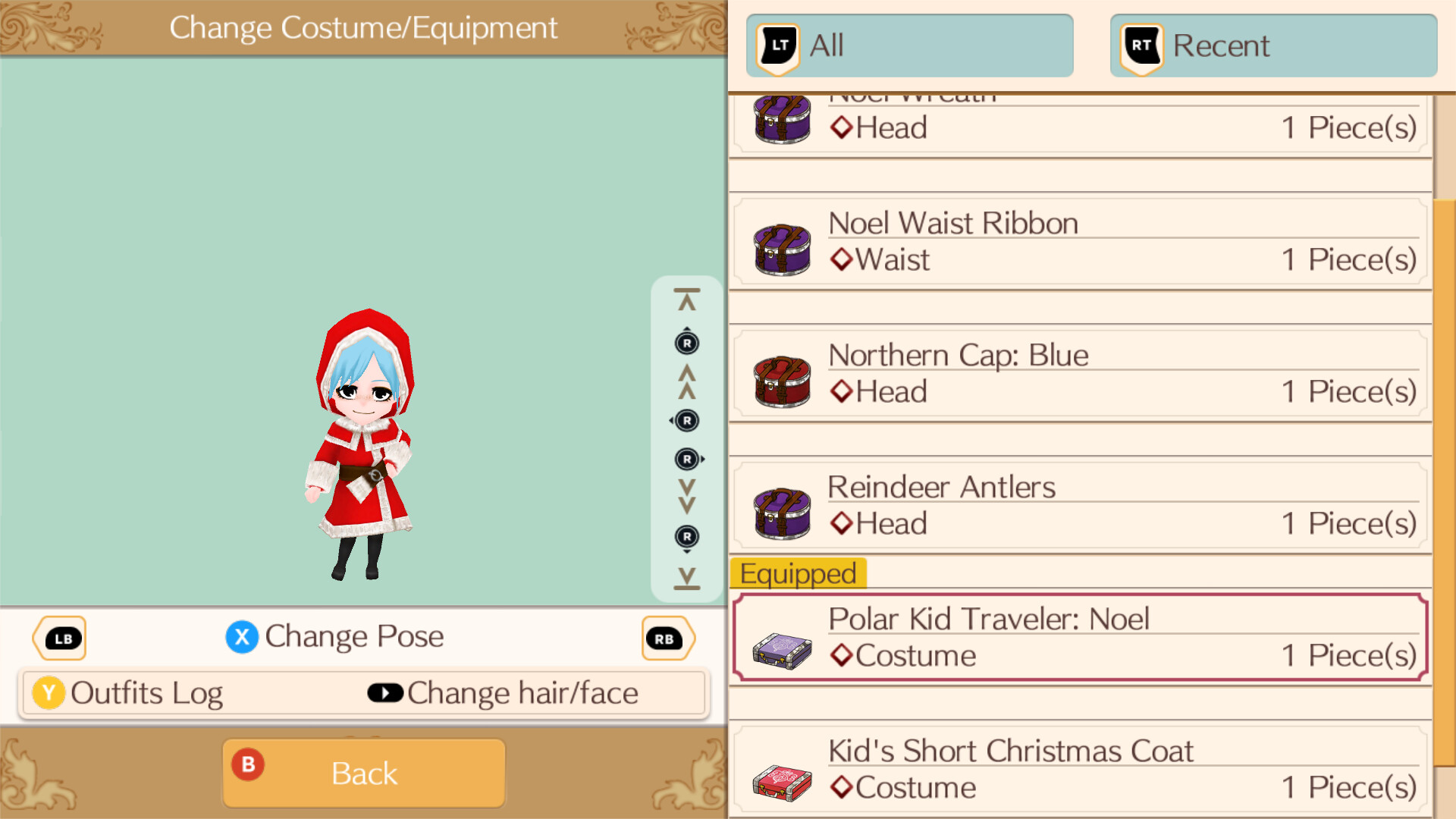Open the Outfits Log

[129, 693]
